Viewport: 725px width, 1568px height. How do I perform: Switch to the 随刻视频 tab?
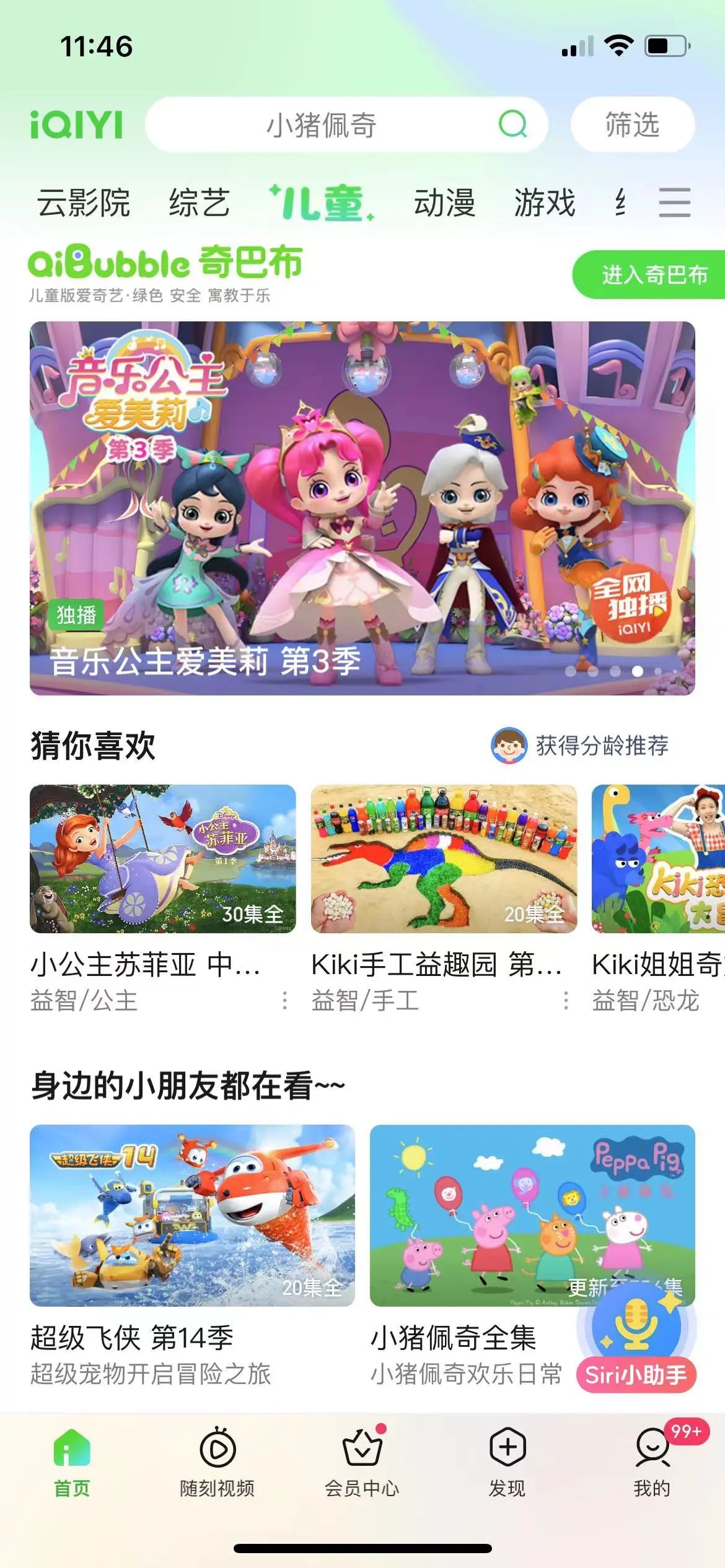(x=217, y=1461)
